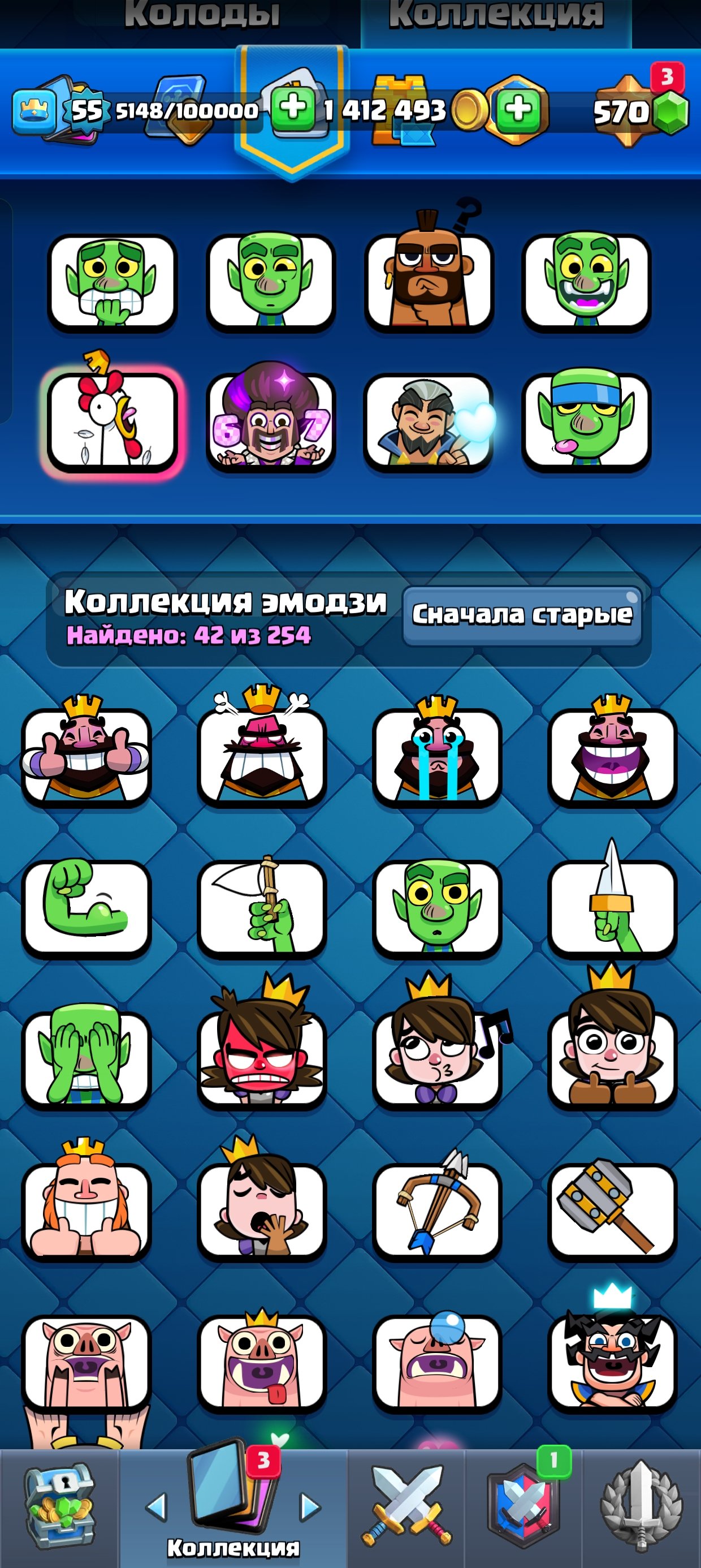Screen dimensions: 701x1568
Task: Open the shop chest tab
Action: (59, 1507)
